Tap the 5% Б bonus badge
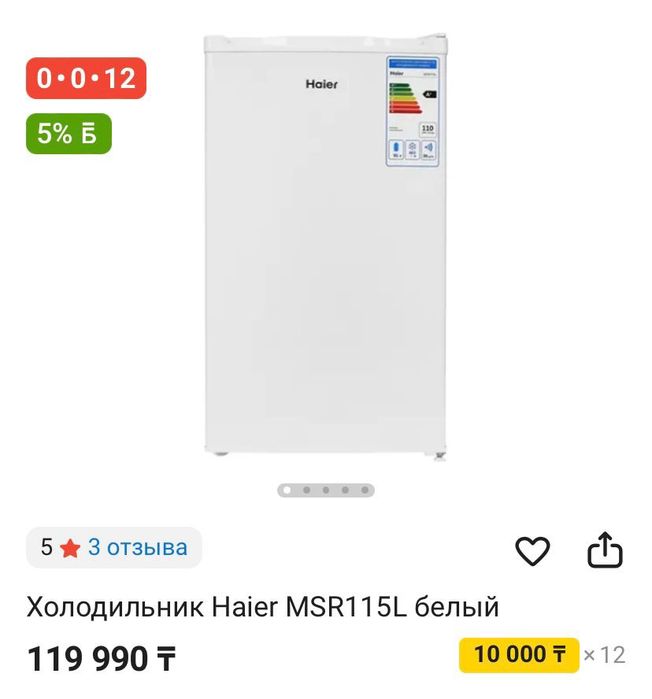This screenshot has height=699, width=652. click(x=68, y=135)
